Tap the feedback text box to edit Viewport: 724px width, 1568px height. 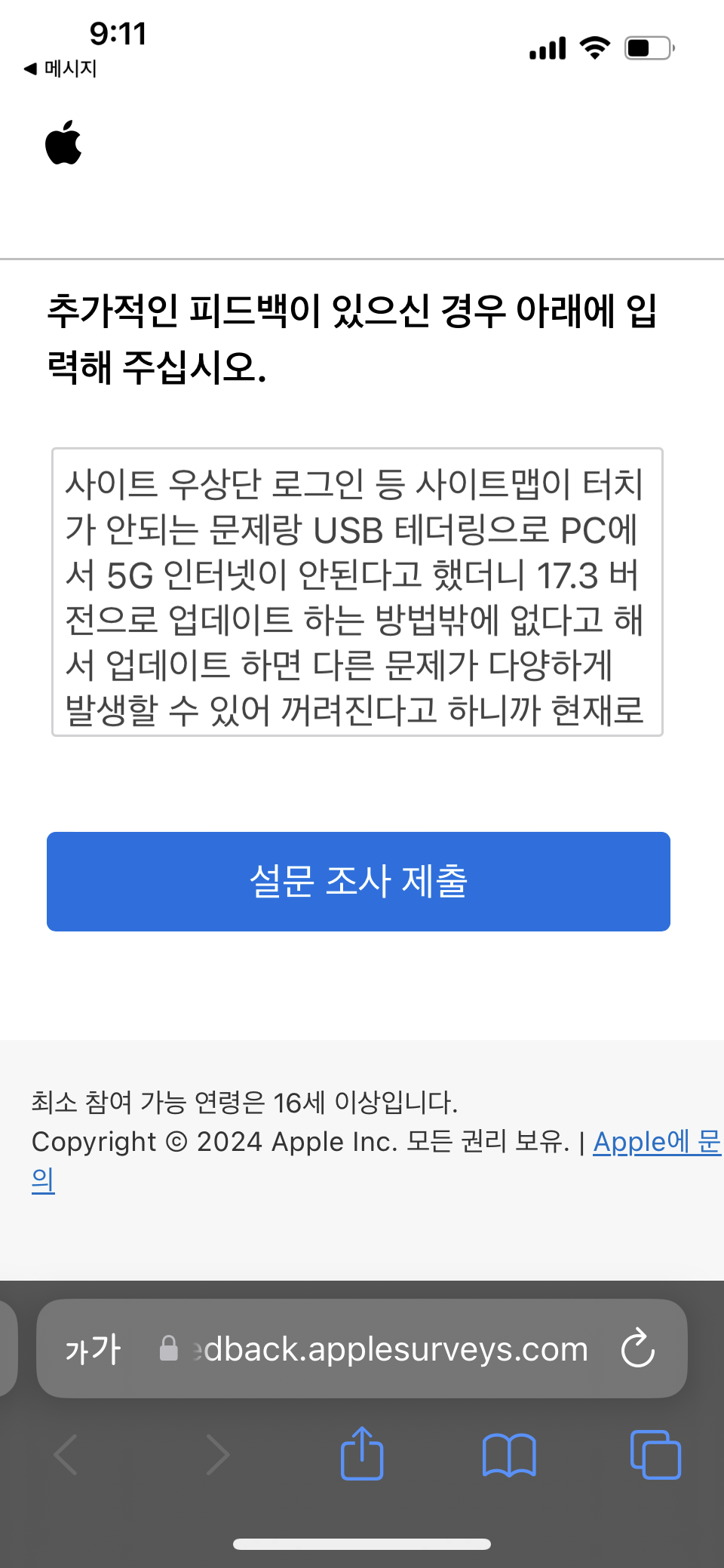tap(357, 592)
